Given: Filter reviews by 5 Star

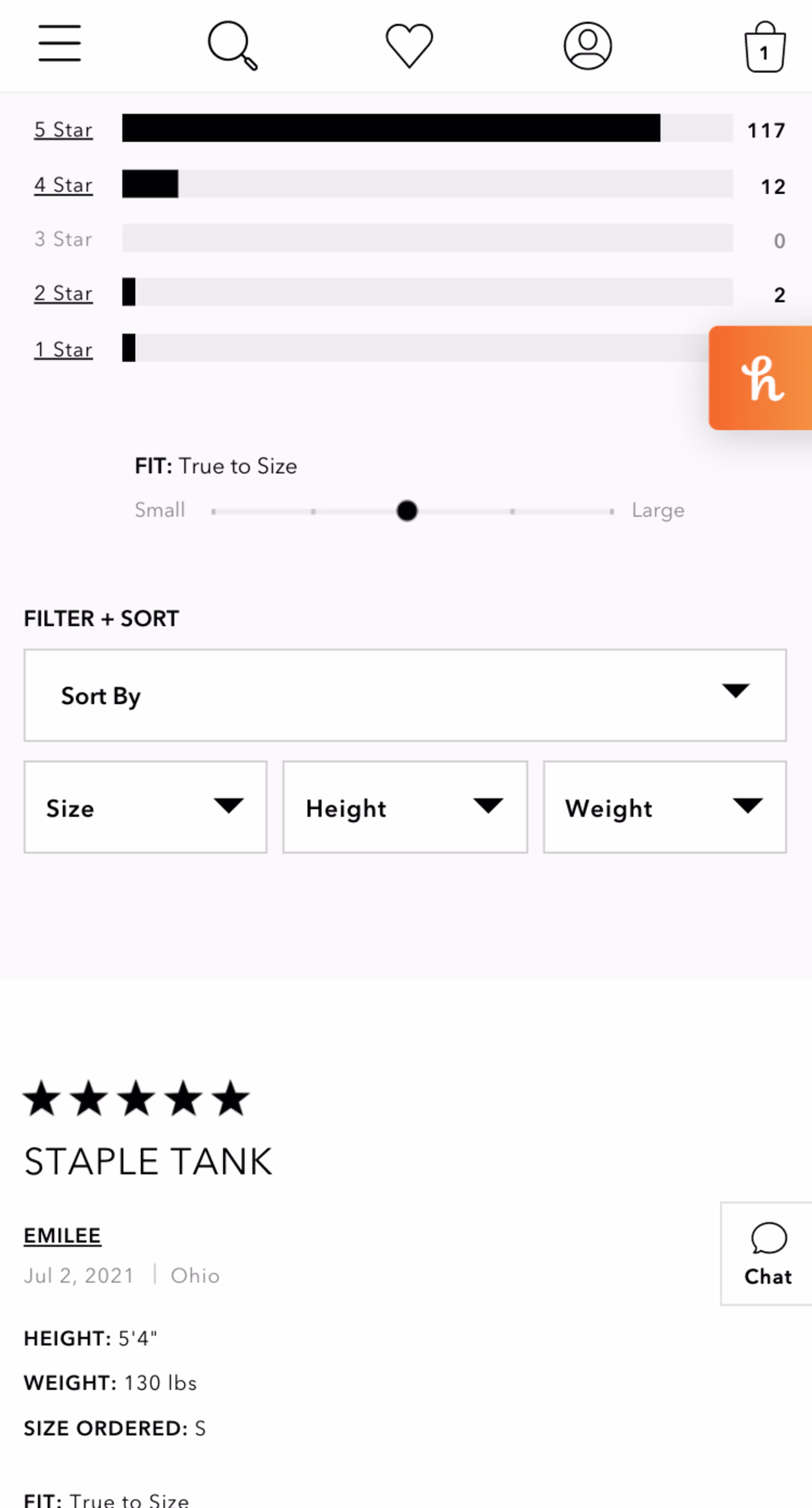Looking at the screenshot, I should tap(63, 129).
